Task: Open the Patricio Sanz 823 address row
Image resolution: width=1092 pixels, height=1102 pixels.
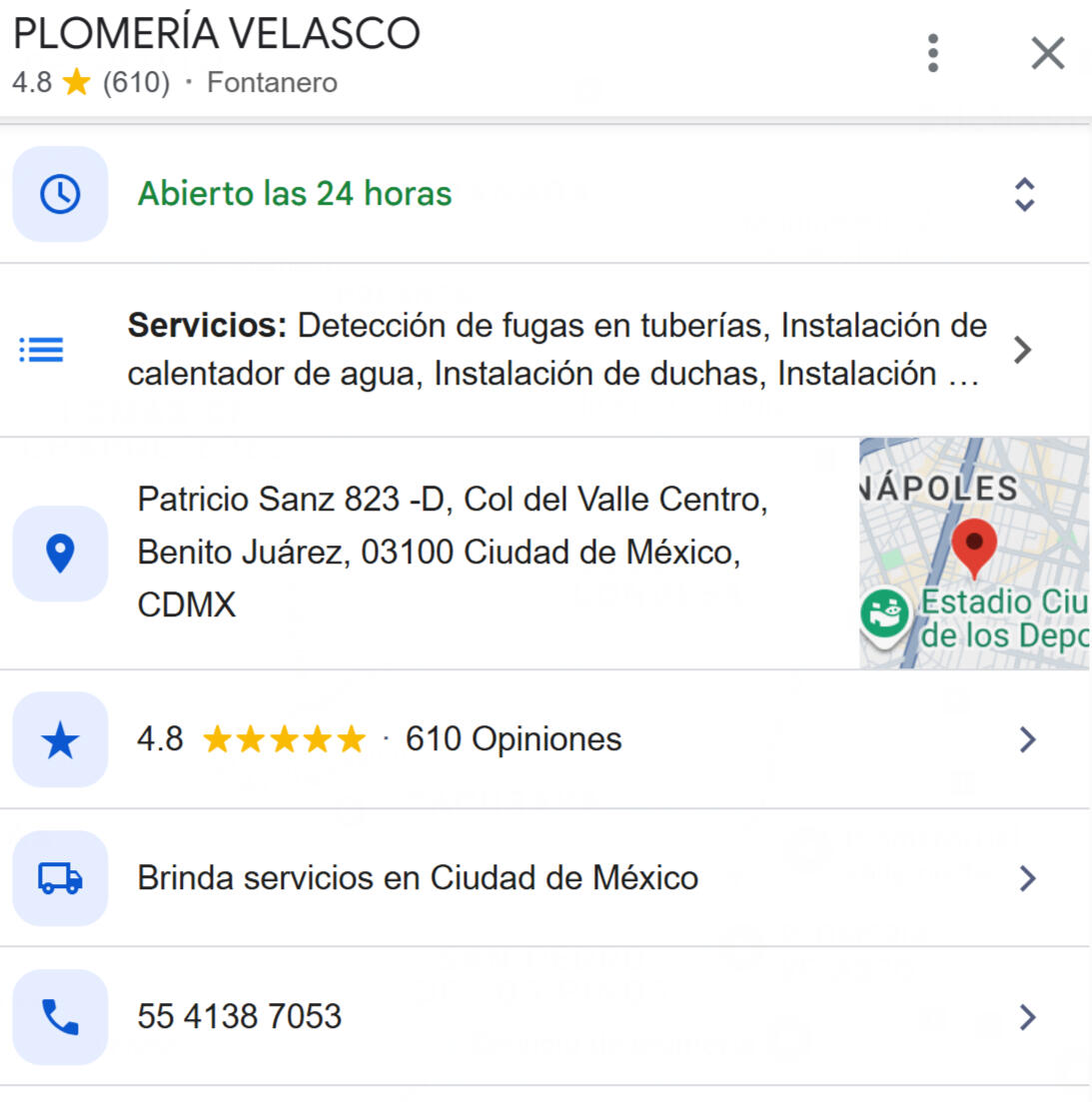Action: (x=429, y=553)
